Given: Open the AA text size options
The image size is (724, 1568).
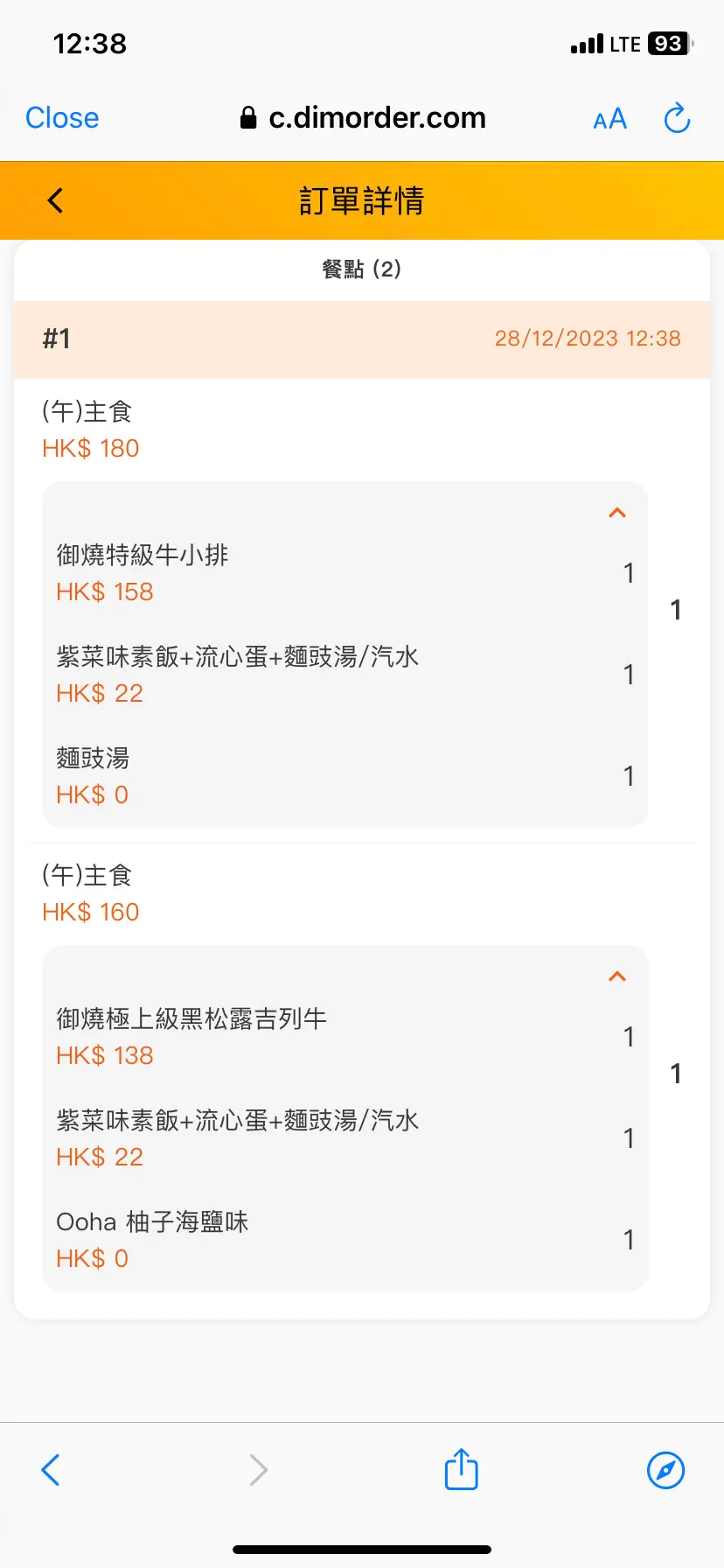Looking at the screenshot, I should click(x=609, y=119).
